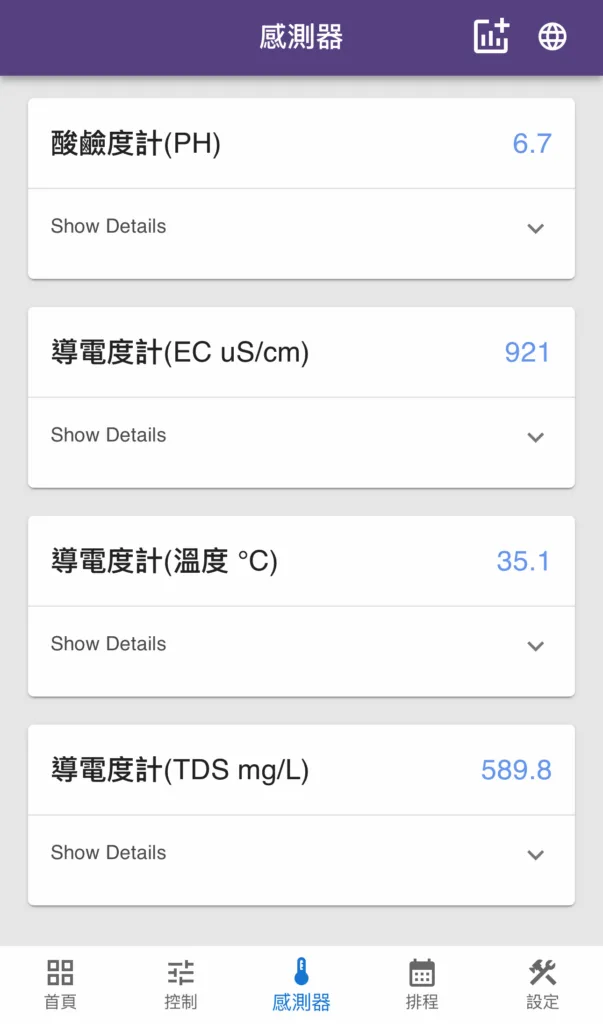Open the language globe icon

(552, 37)
